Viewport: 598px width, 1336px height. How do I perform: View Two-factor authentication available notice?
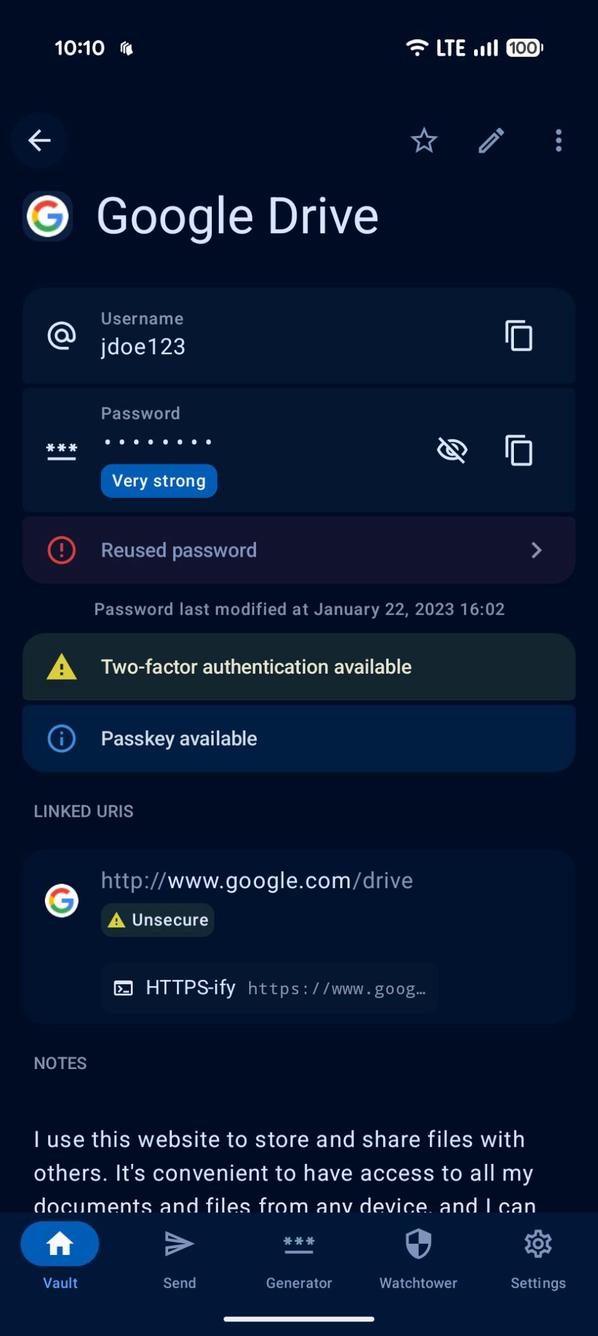click(x=299, y=667)
